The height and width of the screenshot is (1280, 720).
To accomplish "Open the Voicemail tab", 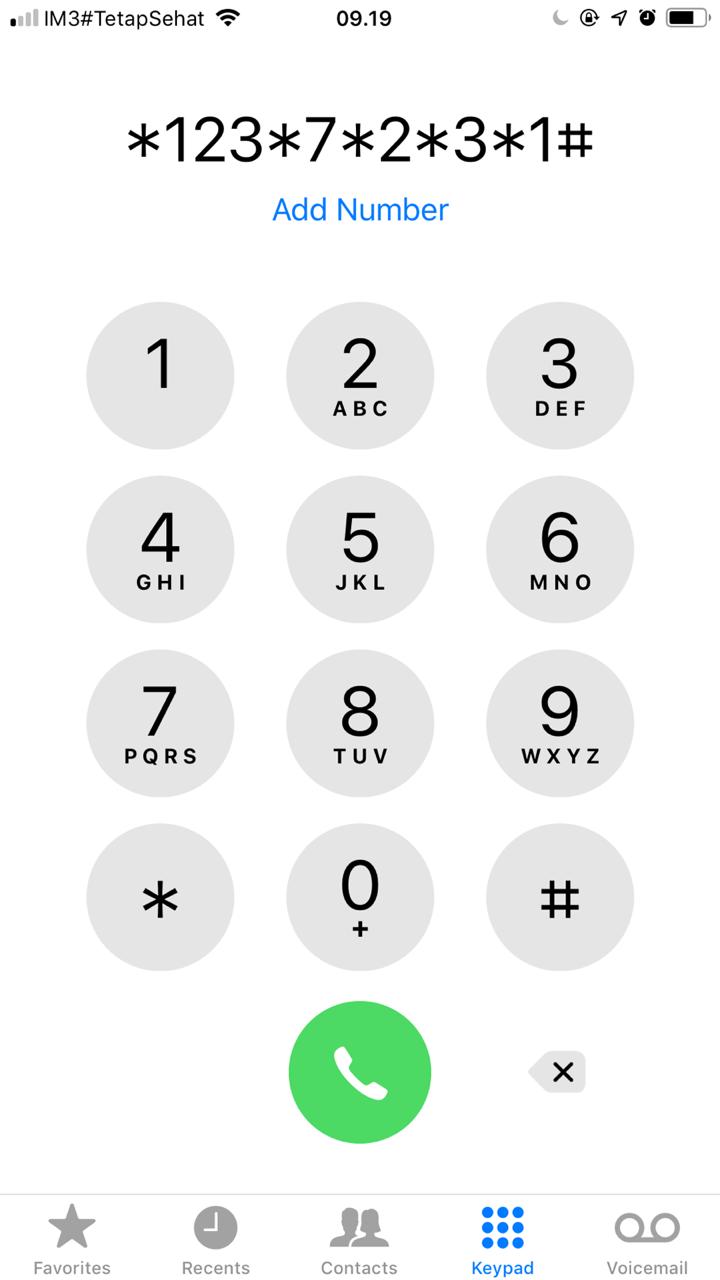I will 647,1240.
